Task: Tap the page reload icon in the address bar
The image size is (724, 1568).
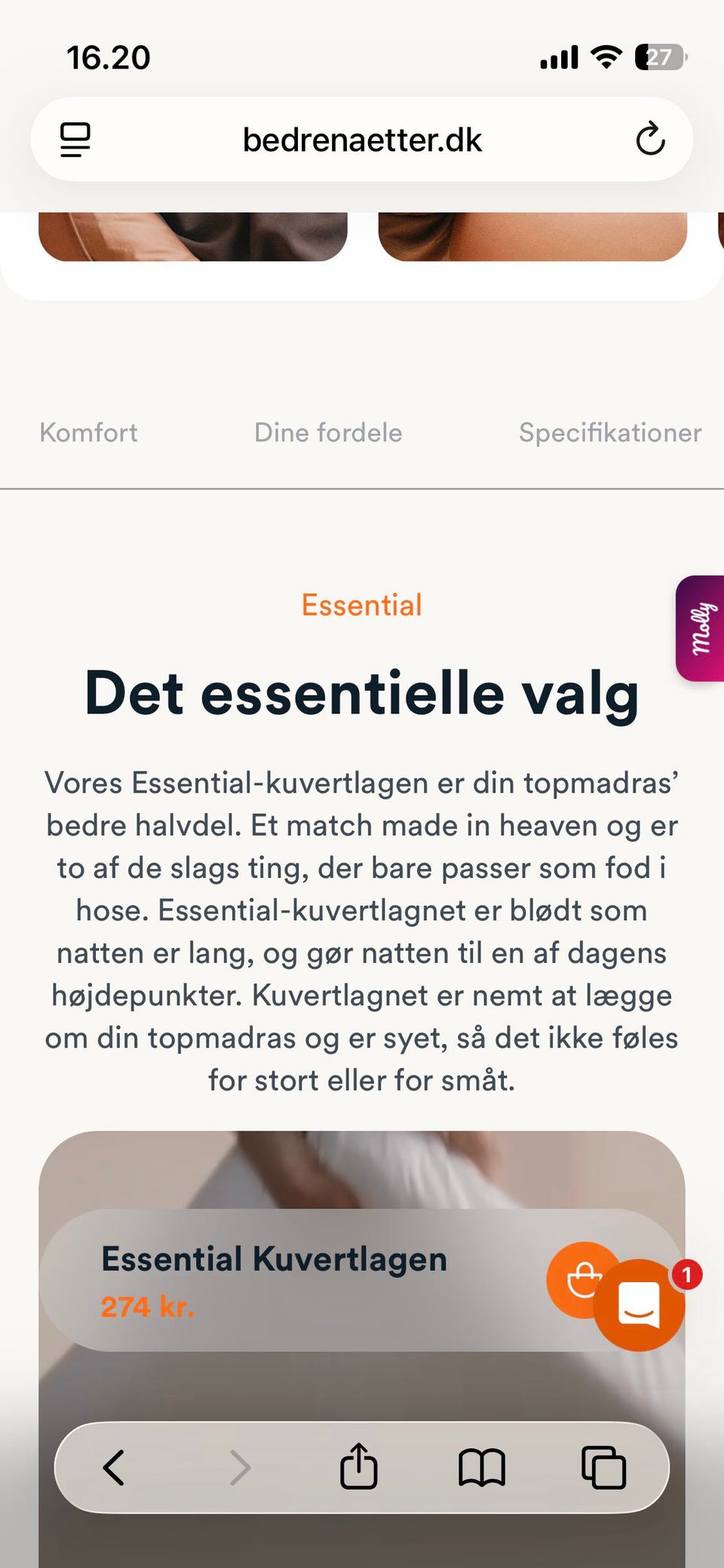Action: 650,139
